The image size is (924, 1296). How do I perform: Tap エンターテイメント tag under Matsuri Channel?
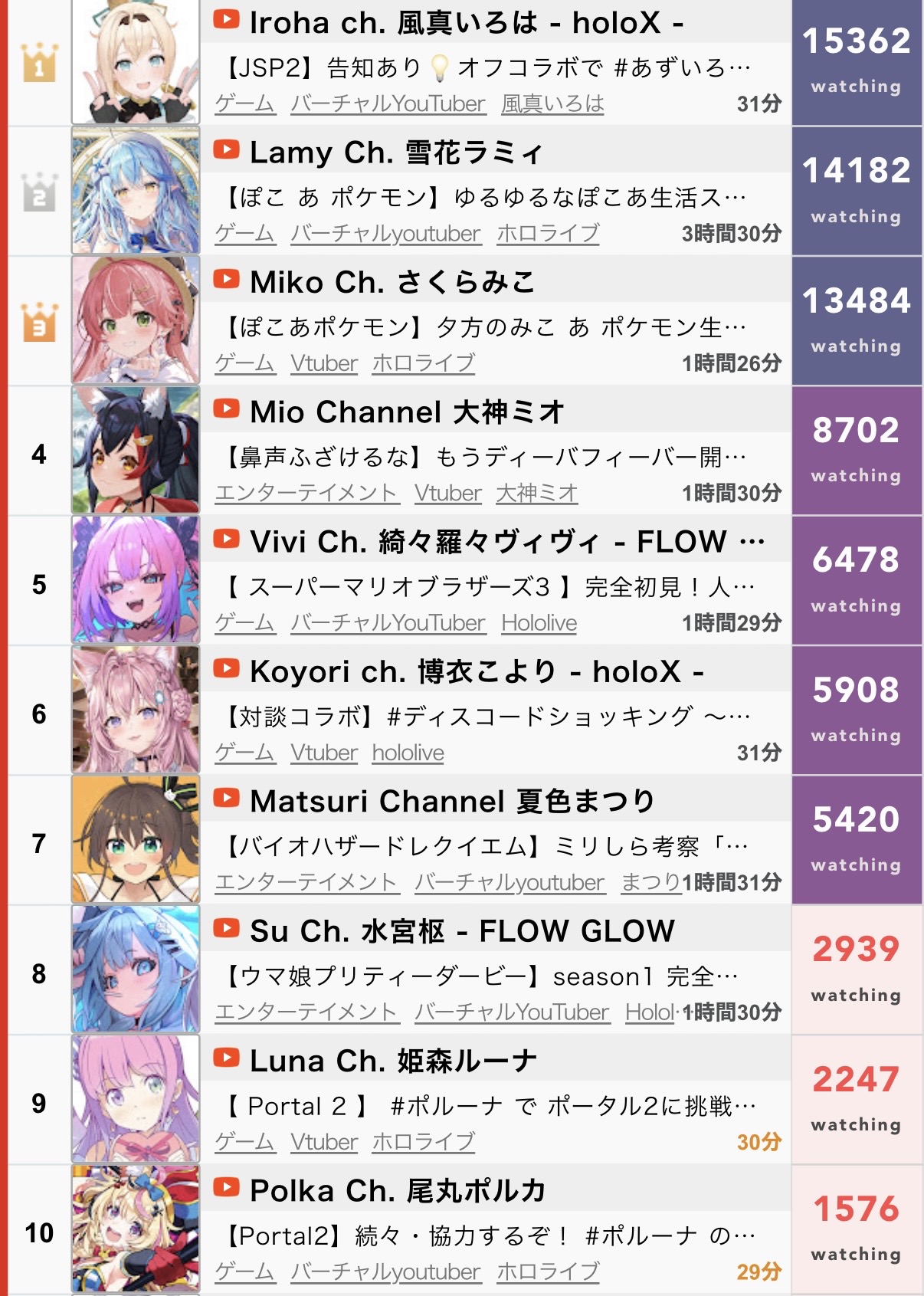point(306,882)
